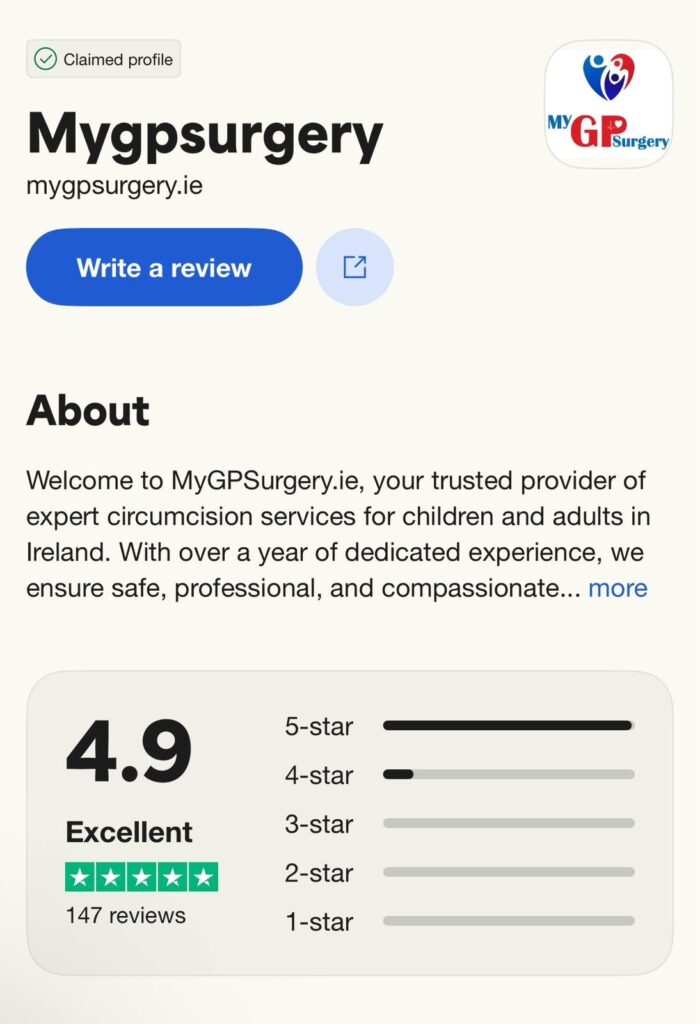Viewport: 700px width, 1024px height.
Task: Open the external website link icon
Action: coord(355,267)
